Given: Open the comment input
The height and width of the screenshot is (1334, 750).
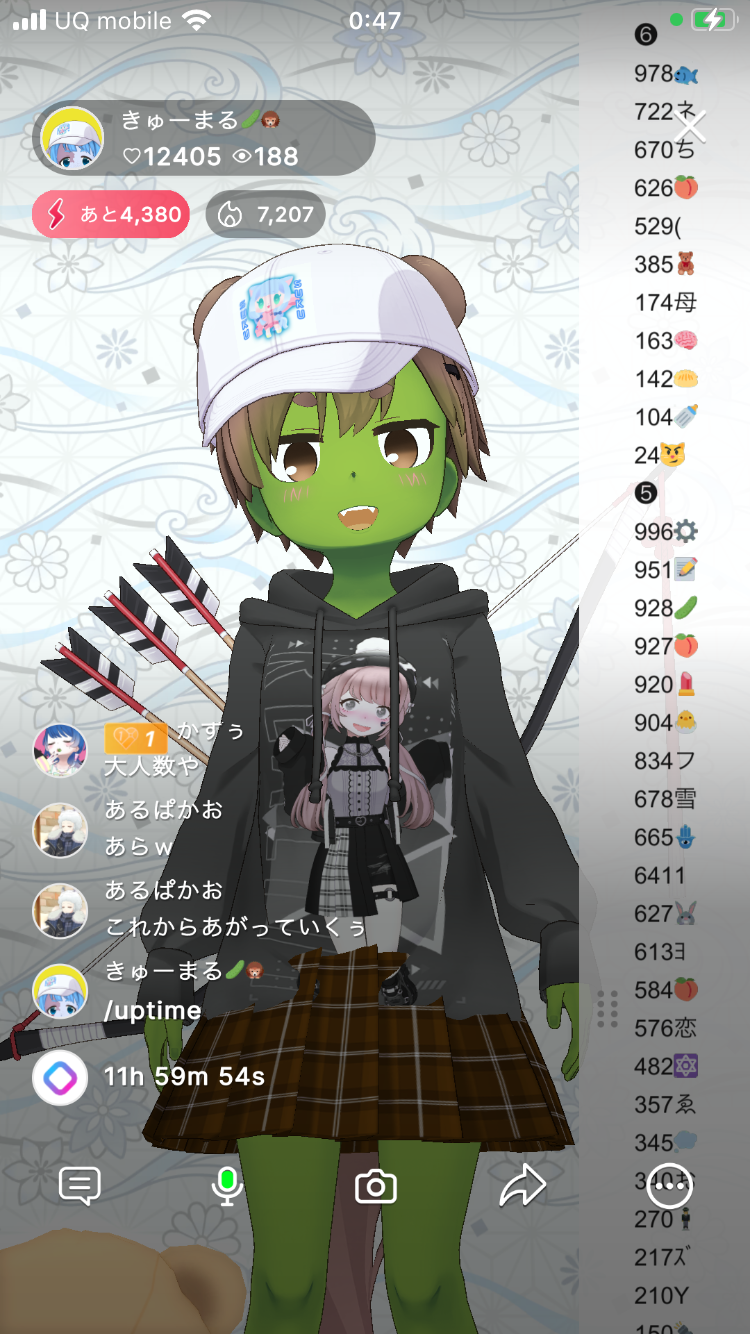Looking at the screenshot, I should point(80,1186).
